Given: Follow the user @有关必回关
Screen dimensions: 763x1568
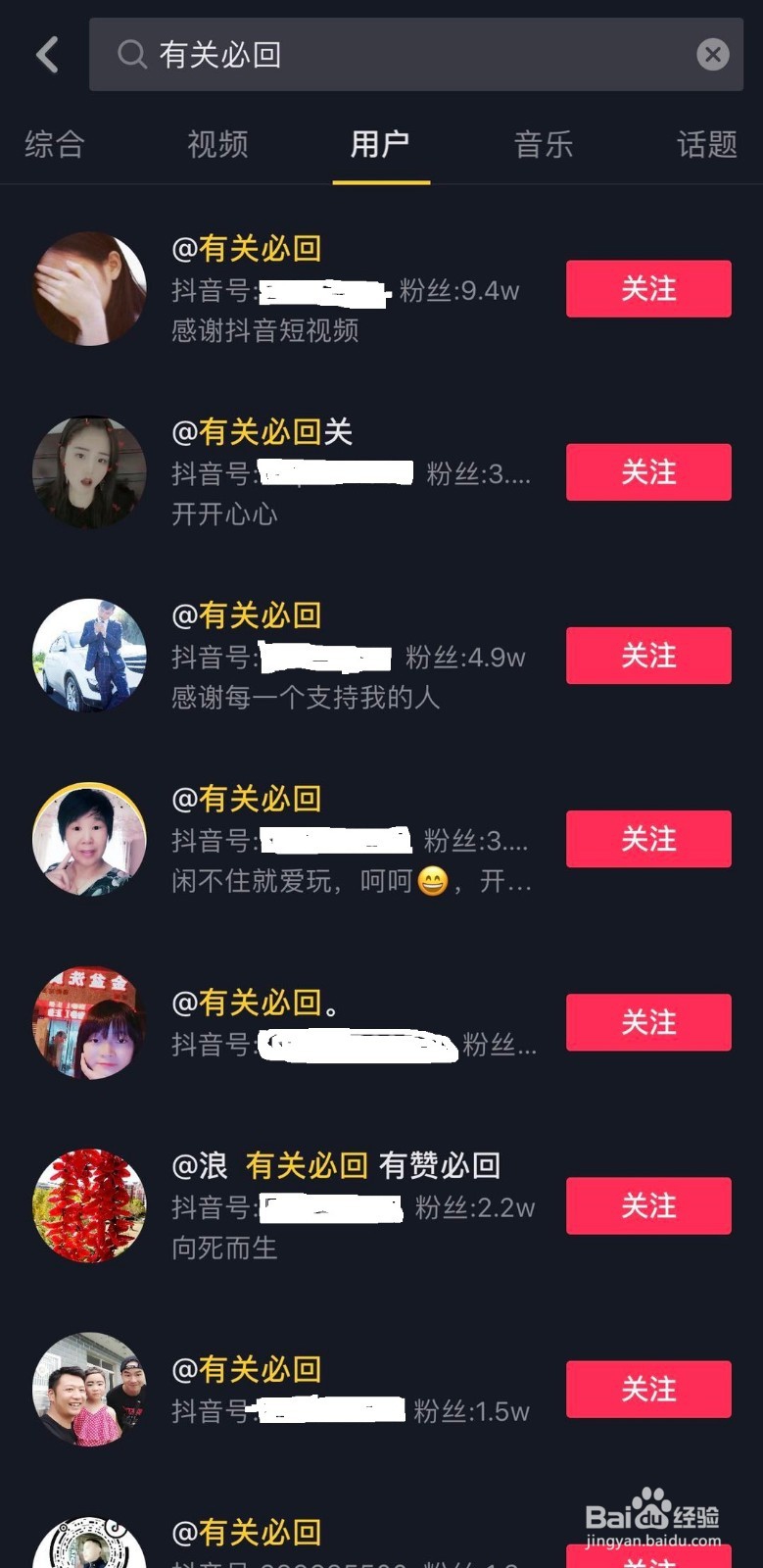Looking at the screenshot, I should [648, 472].
